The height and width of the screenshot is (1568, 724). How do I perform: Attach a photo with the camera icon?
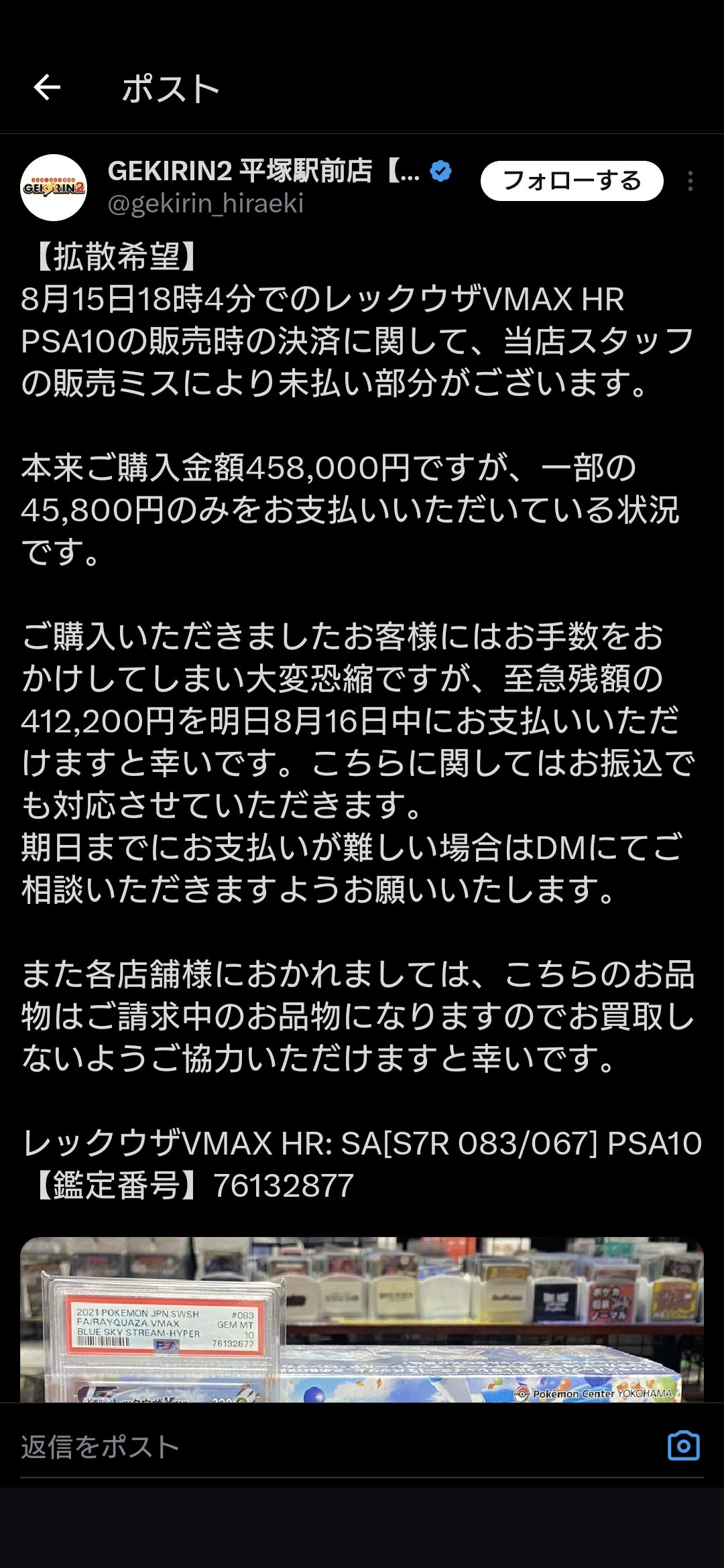coord(683,1446)
